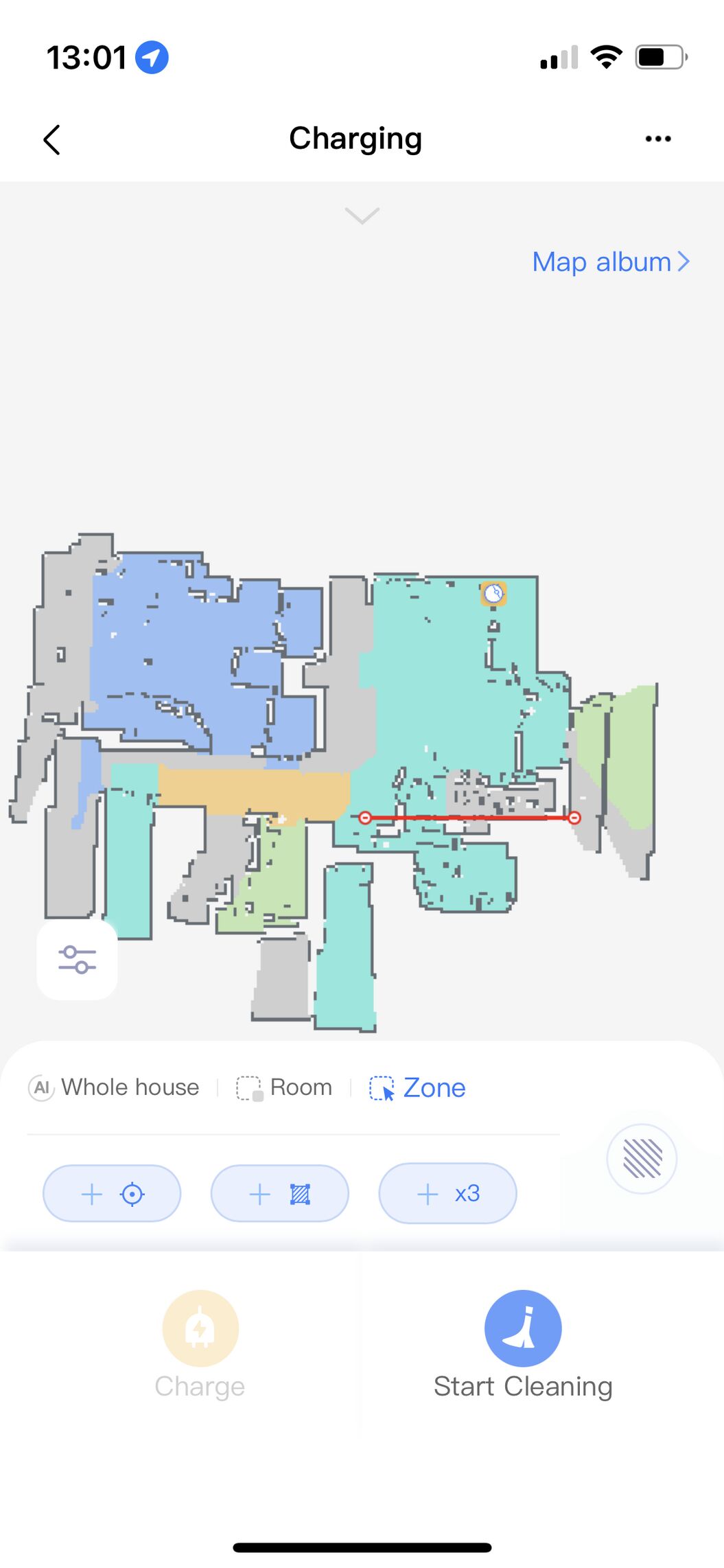Go back using the back arrow
Screen dimensions: 724x1568
pyautogui.click(x=52, y=140)
